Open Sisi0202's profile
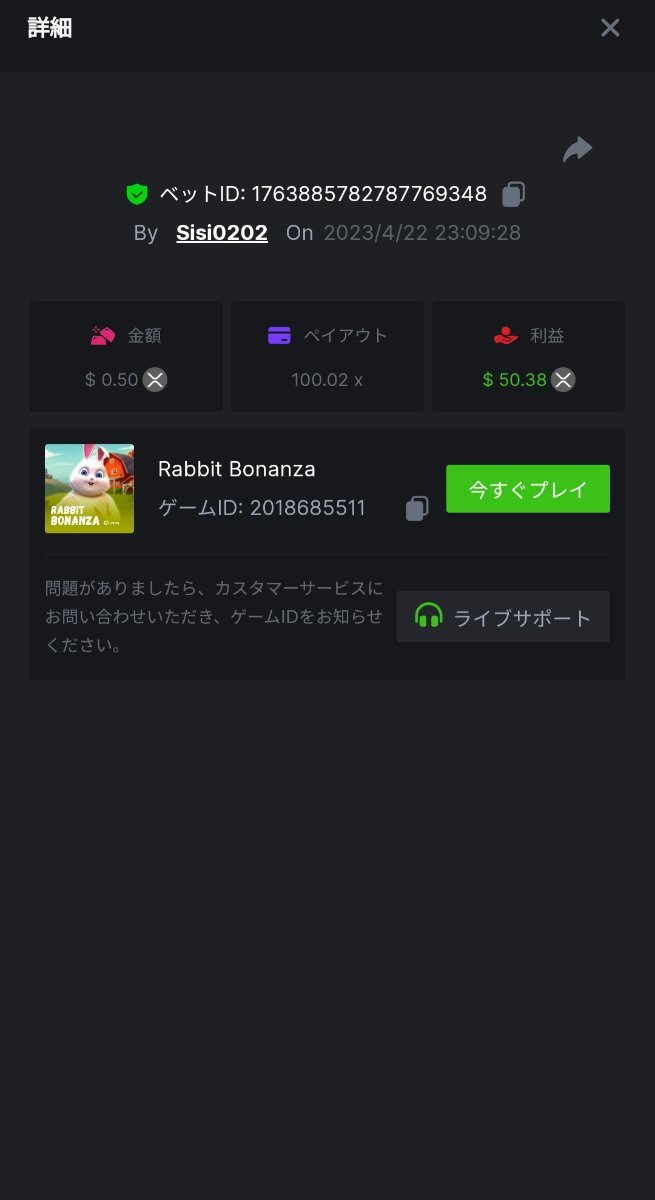 222,233
